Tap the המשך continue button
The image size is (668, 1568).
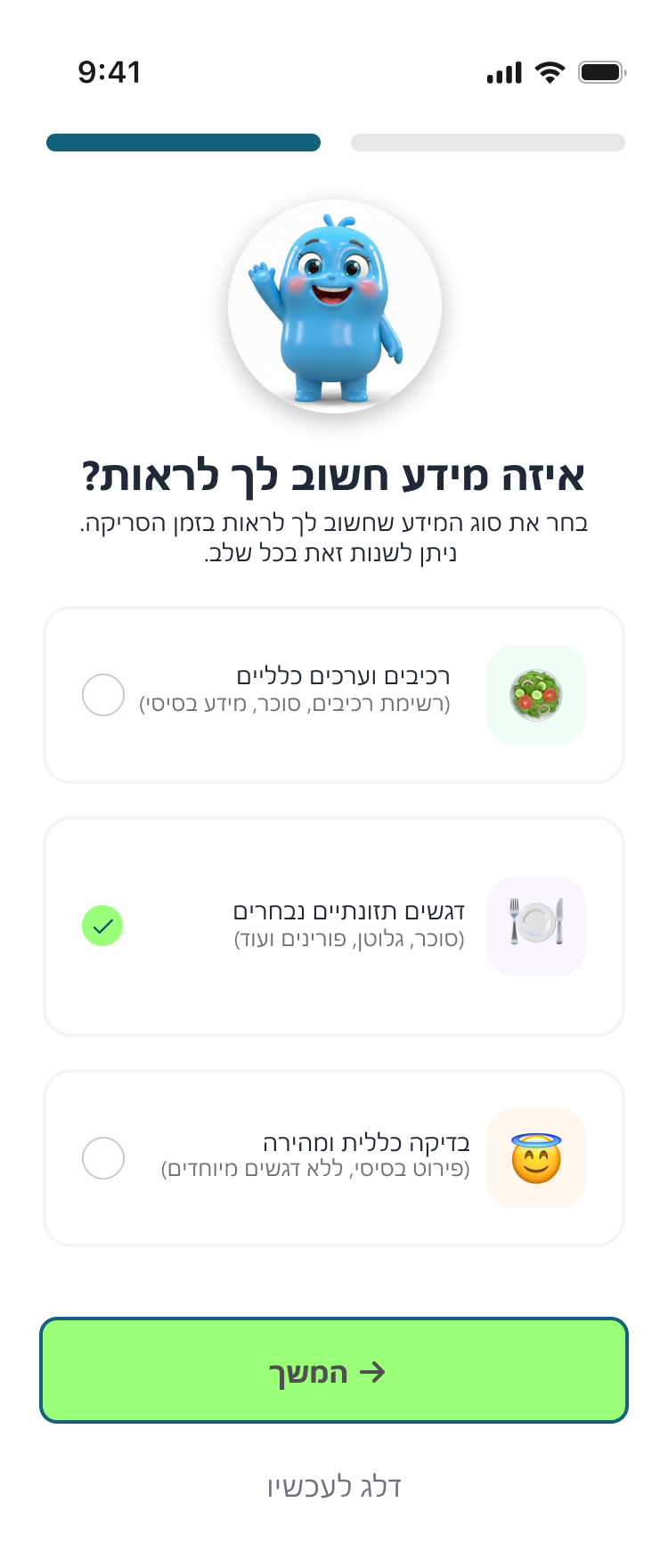[x=334, y=1370]
